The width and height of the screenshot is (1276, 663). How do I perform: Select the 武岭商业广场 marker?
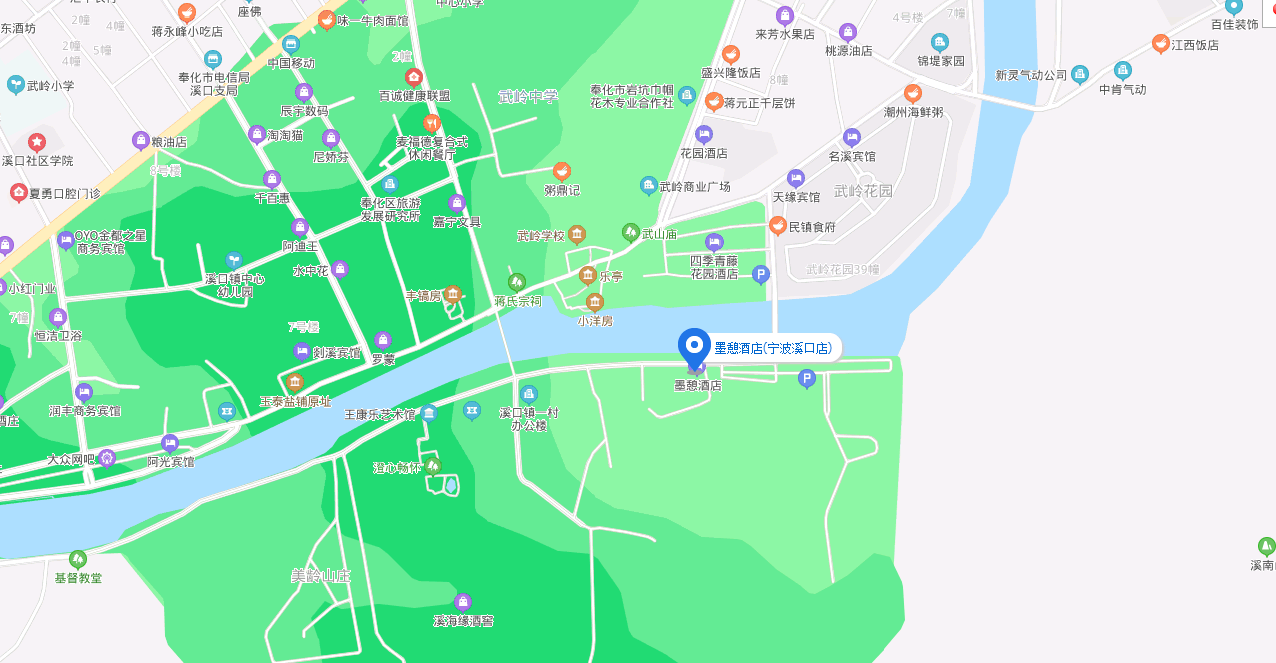click(x=649, y=186)
